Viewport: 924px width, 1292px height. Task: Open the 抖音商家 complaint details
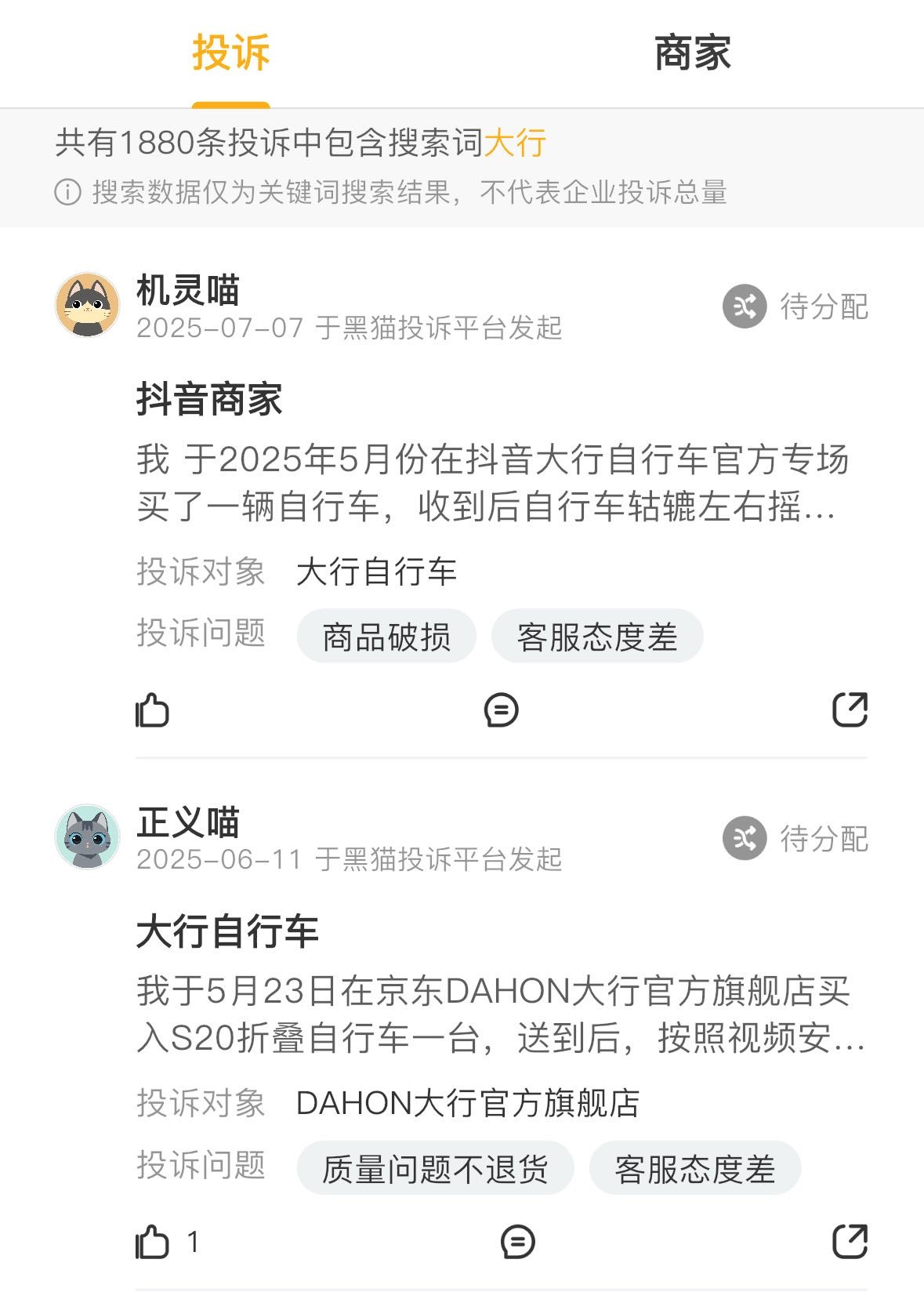(208, 399)
